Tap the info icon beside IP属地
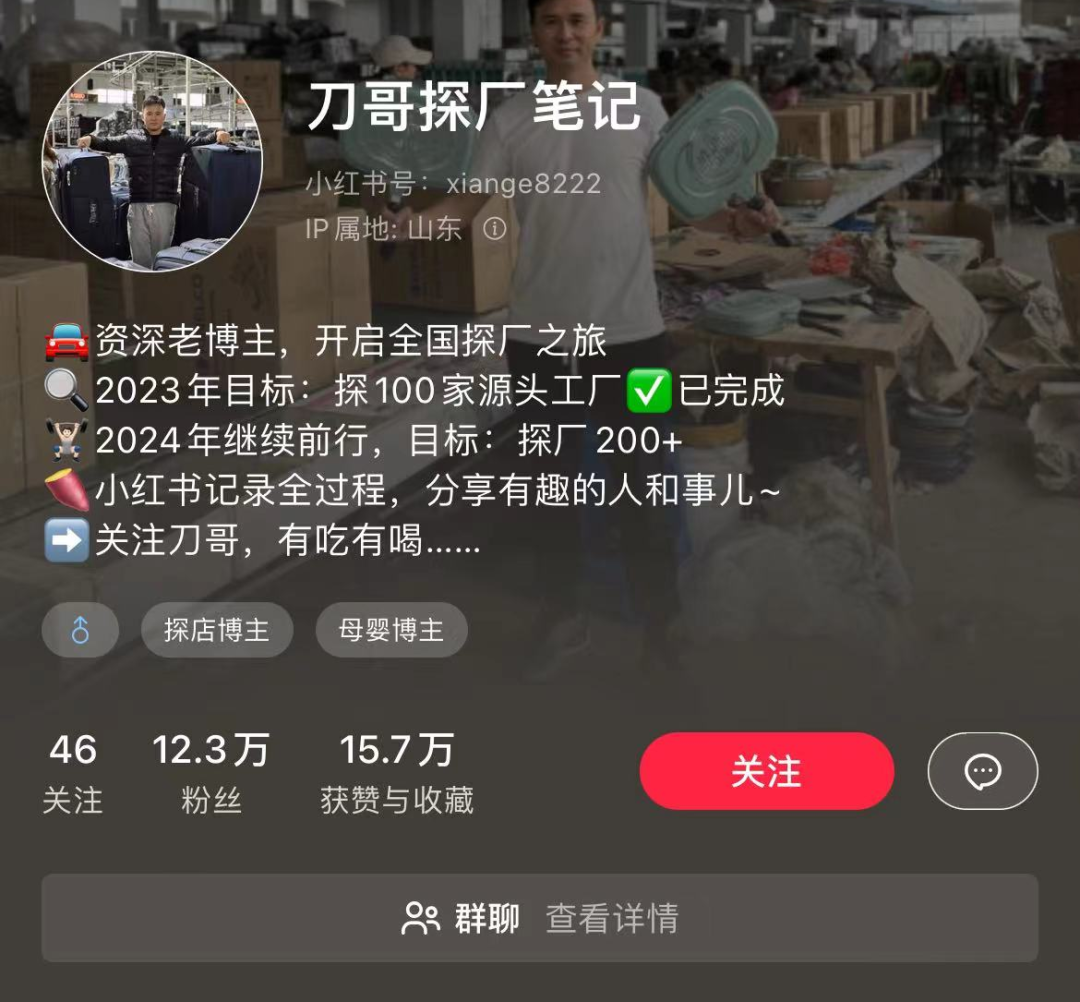The width and height of the screenshot is (1080, 1002). [x=494, y=229]
